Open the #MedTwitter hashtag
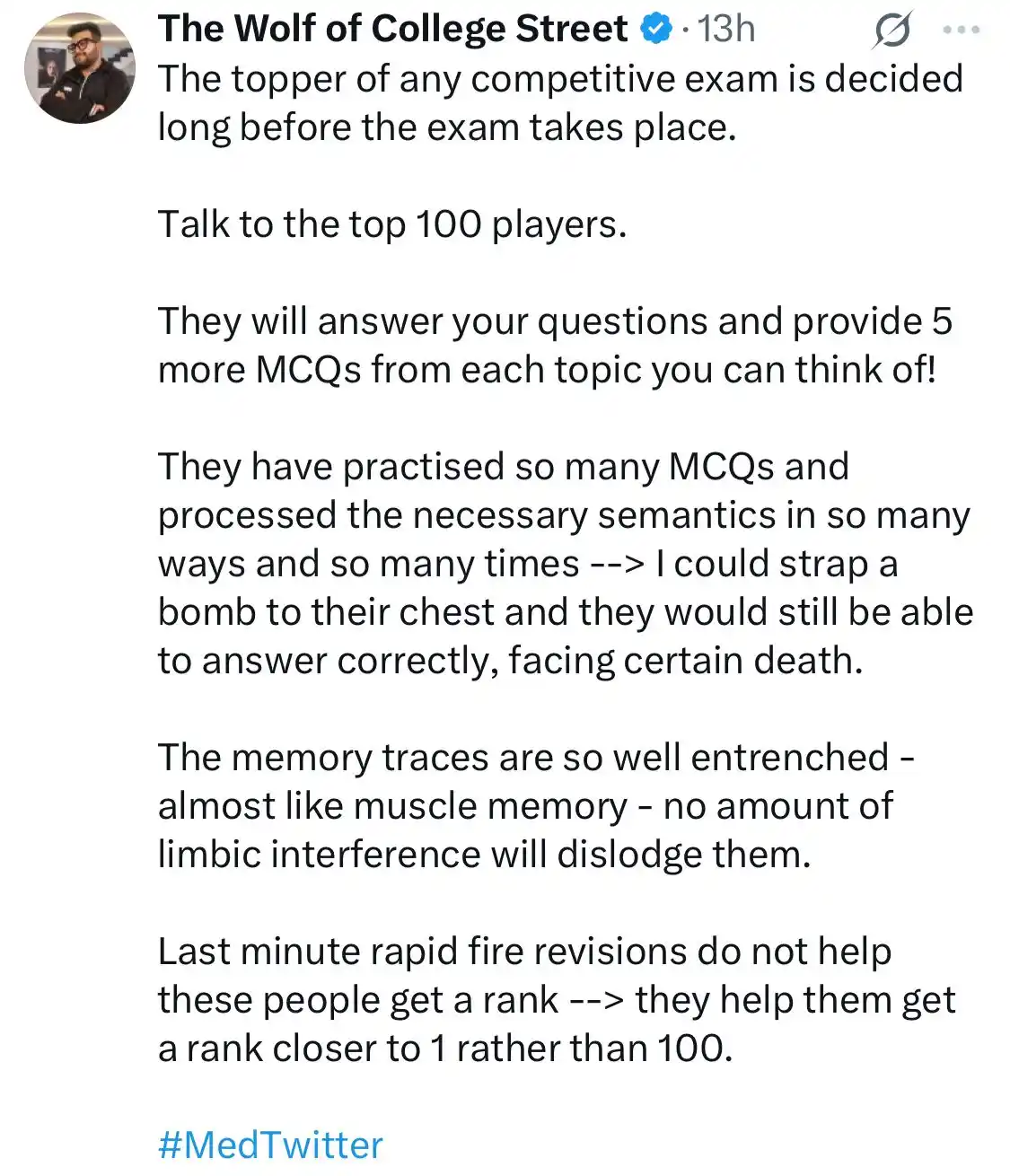 270,1145
